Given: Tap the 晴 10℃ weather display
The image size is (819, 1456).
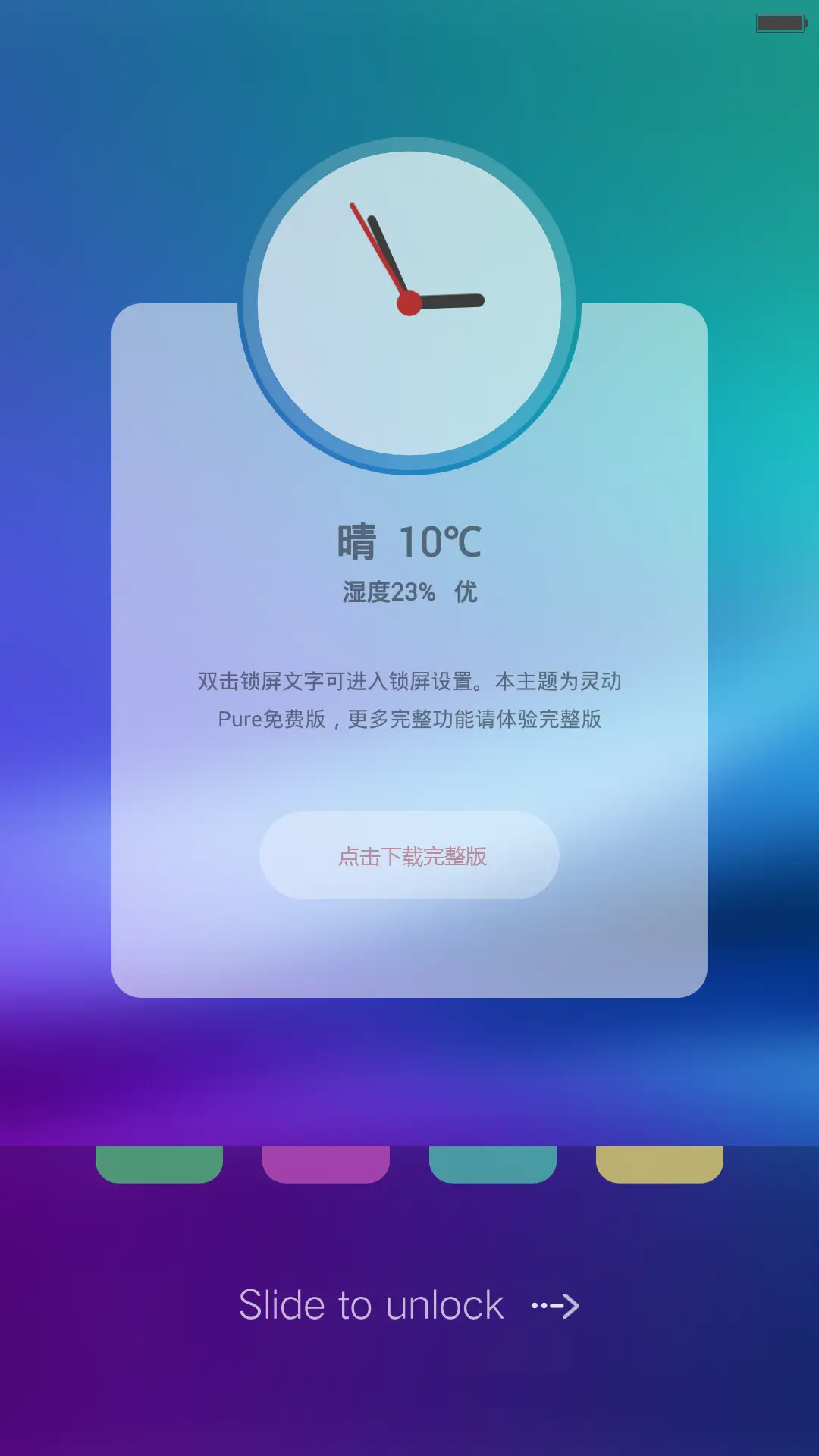Looking at the screenshot, I should click(409, 540).
